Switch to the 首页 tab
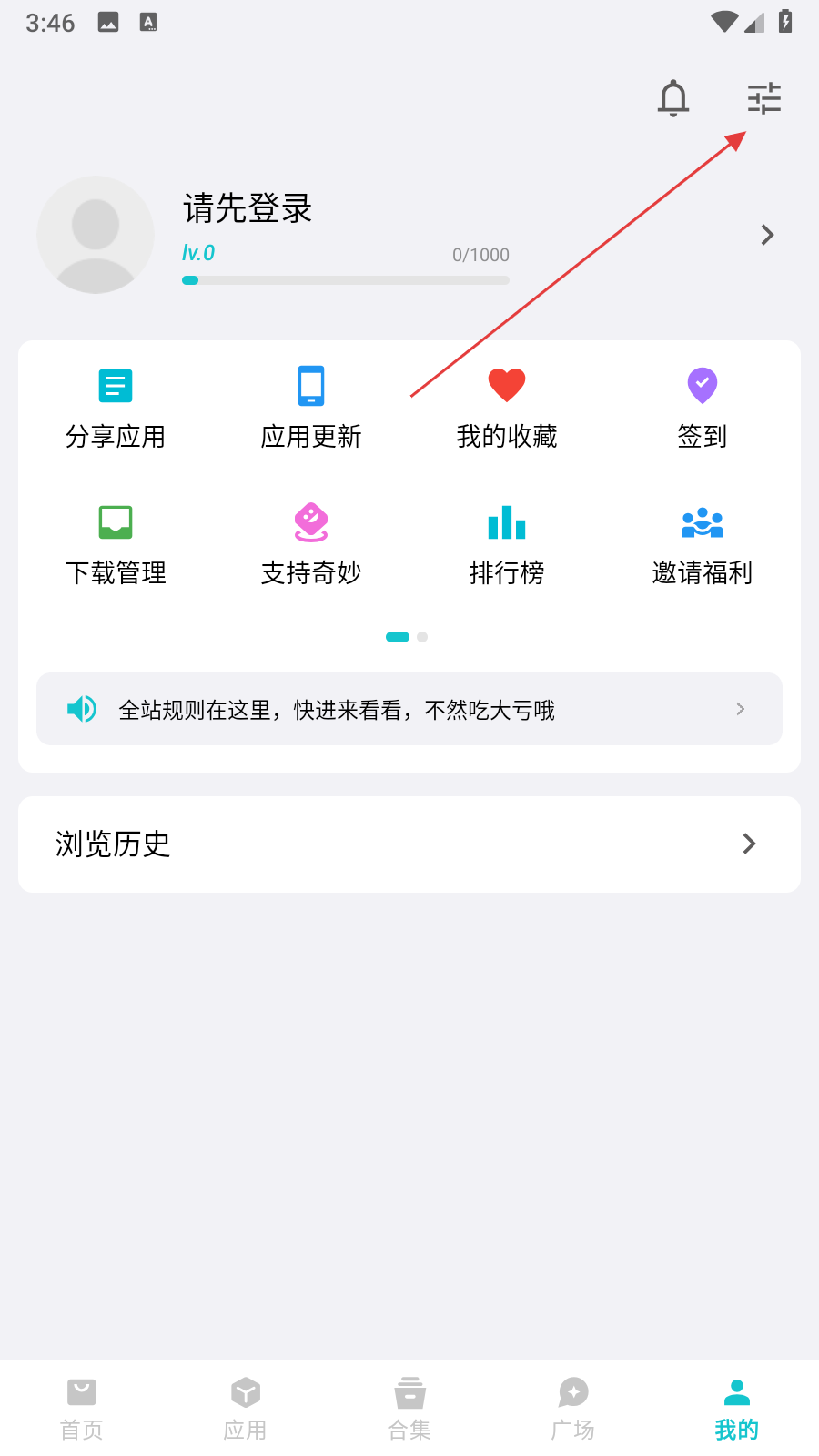The image size is (819, 1456). pyautogui.click(x=82, y=1409)
